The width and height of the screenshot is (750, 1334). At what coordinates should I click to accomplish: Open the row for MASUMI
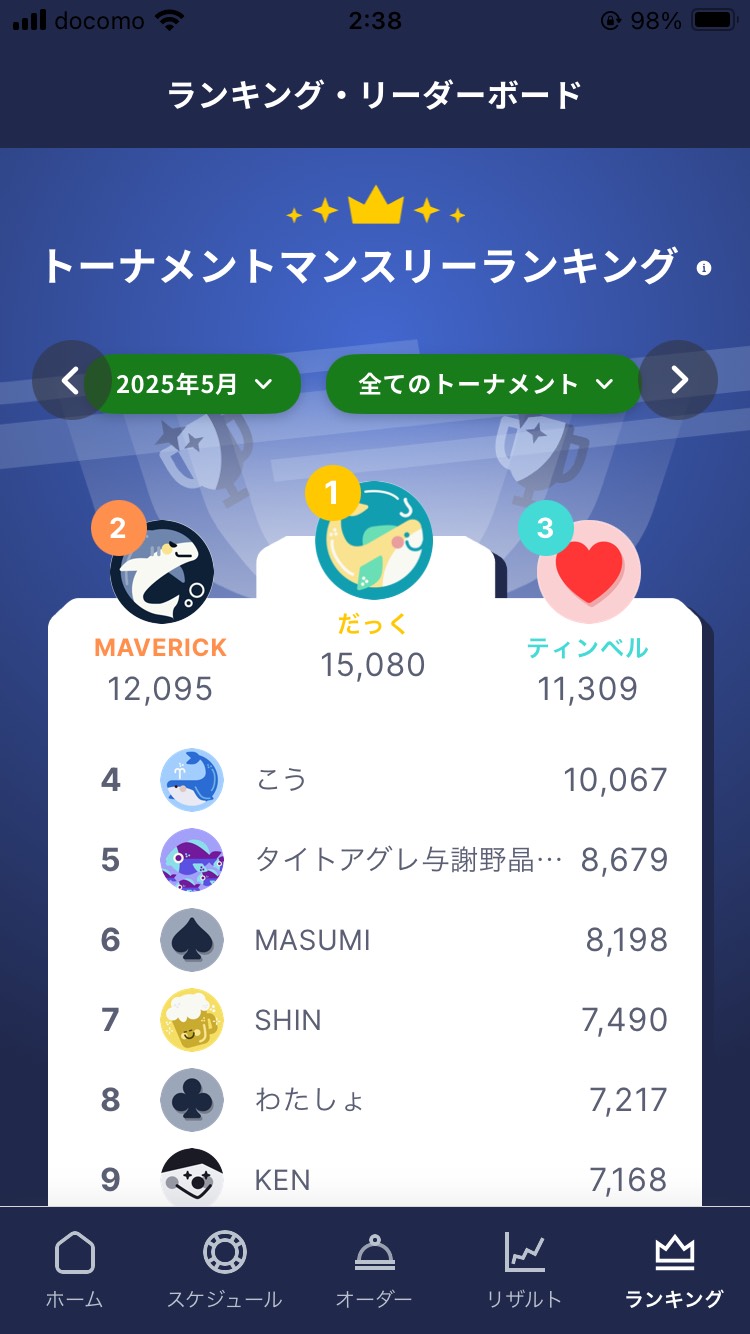coord(375,940)
